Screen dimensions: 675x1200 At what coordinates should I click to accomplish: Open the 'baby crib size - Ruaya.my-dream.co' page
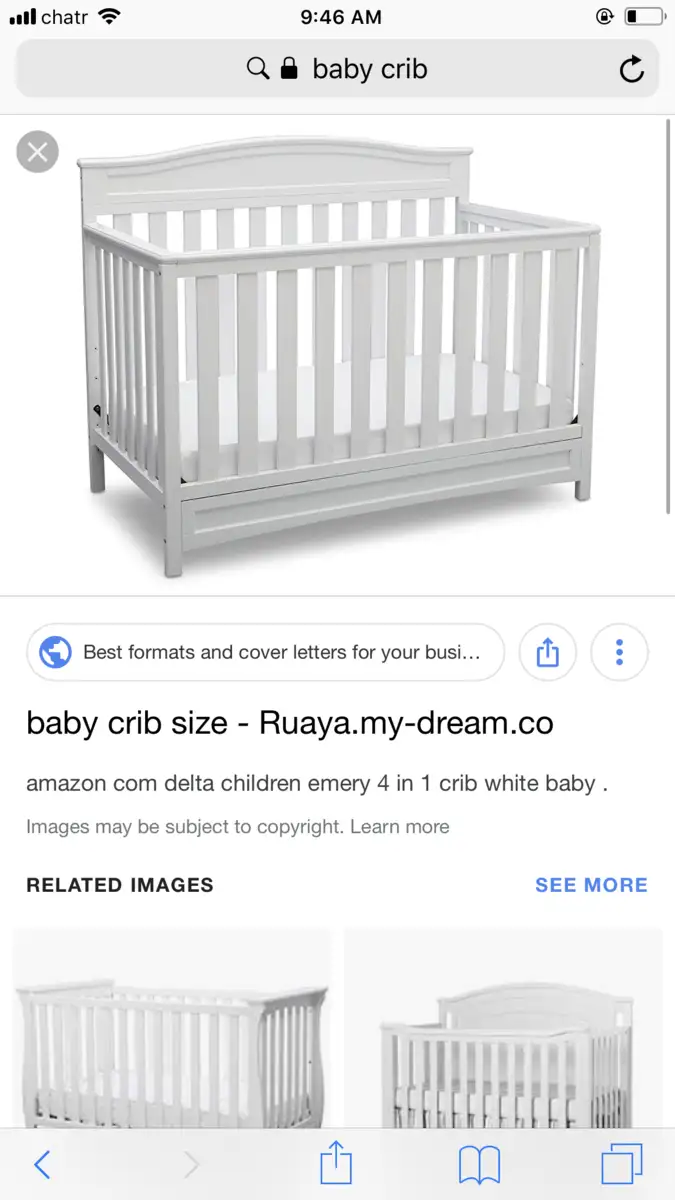290,723
